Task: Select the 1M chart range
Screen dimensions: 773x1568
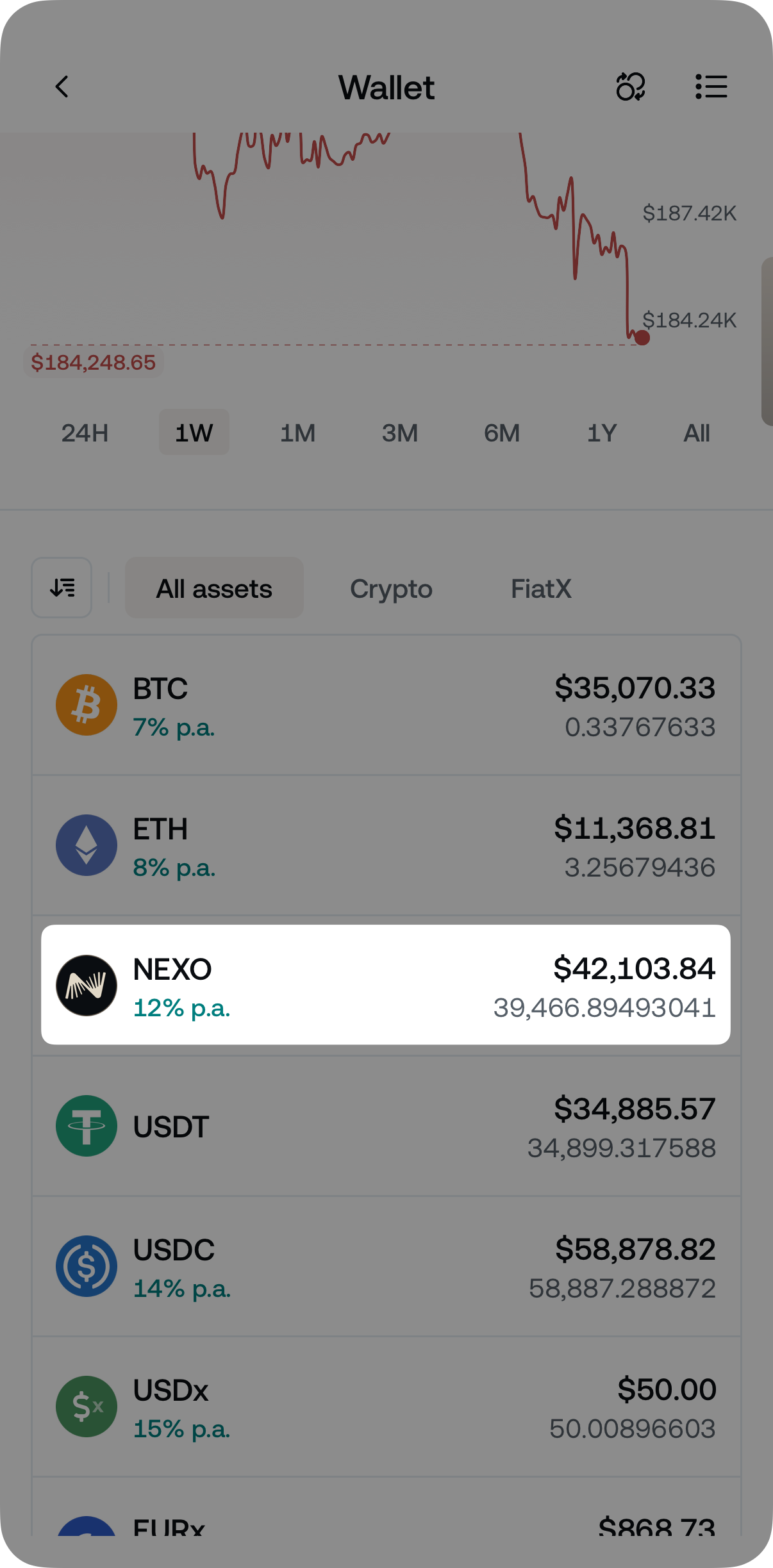Action: pos(297,433)
